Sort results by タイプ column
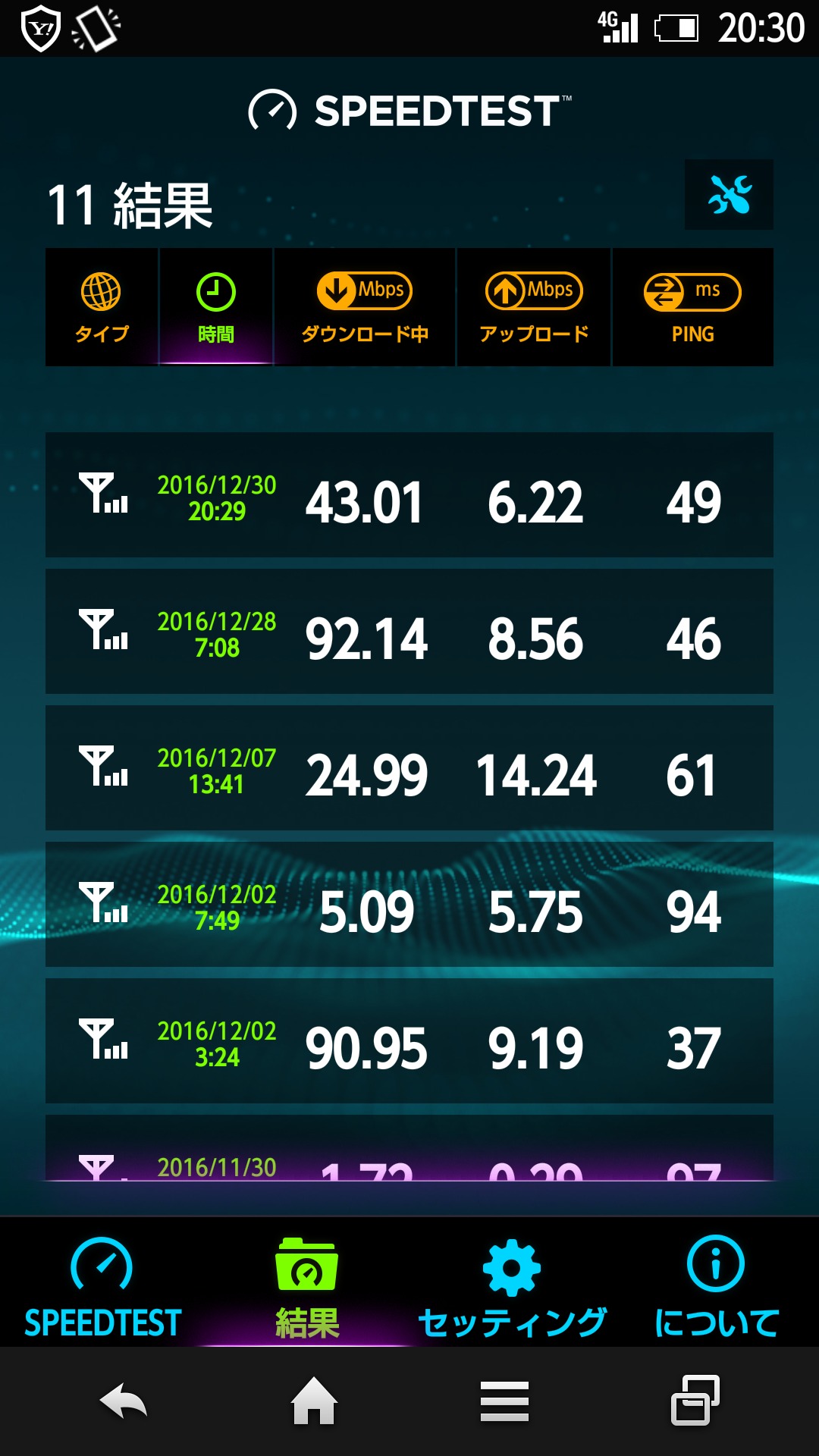 [102, 307]
